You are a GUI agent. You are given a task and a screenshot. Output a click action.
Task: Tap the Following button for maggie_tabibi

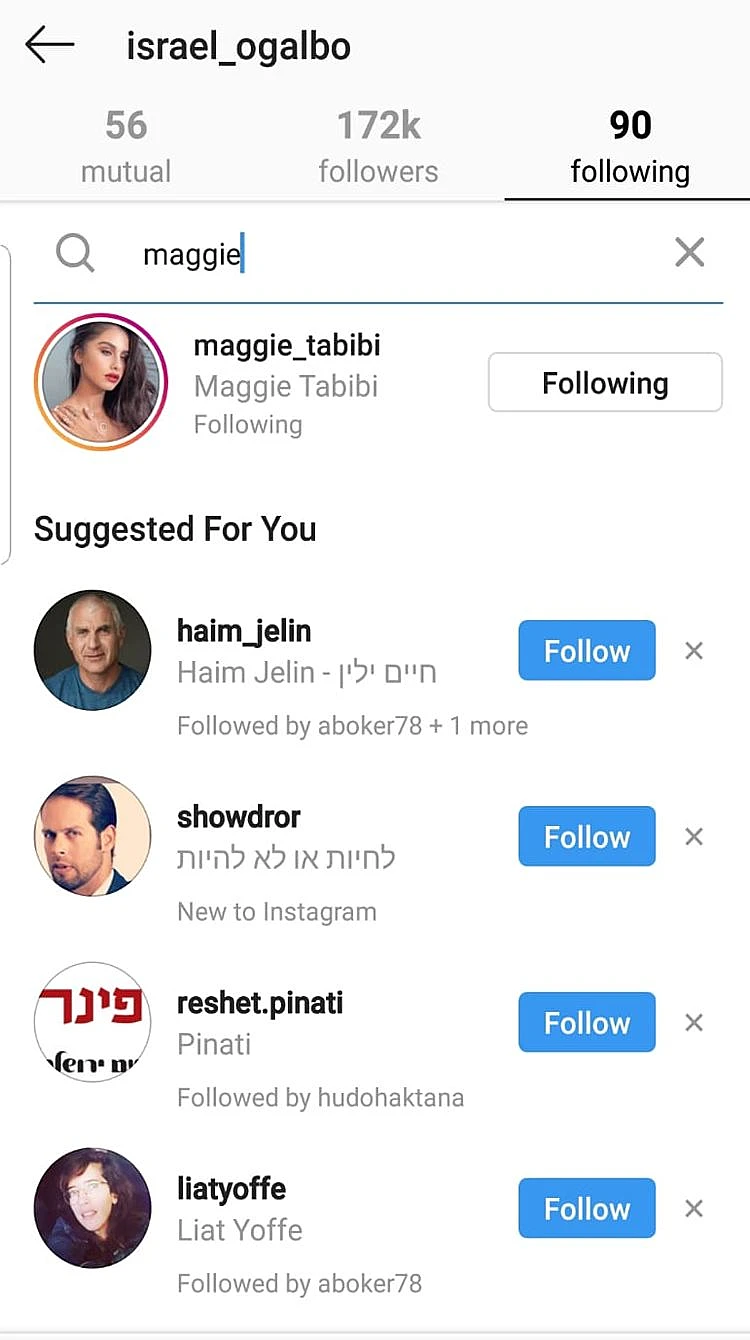(605, 382)
